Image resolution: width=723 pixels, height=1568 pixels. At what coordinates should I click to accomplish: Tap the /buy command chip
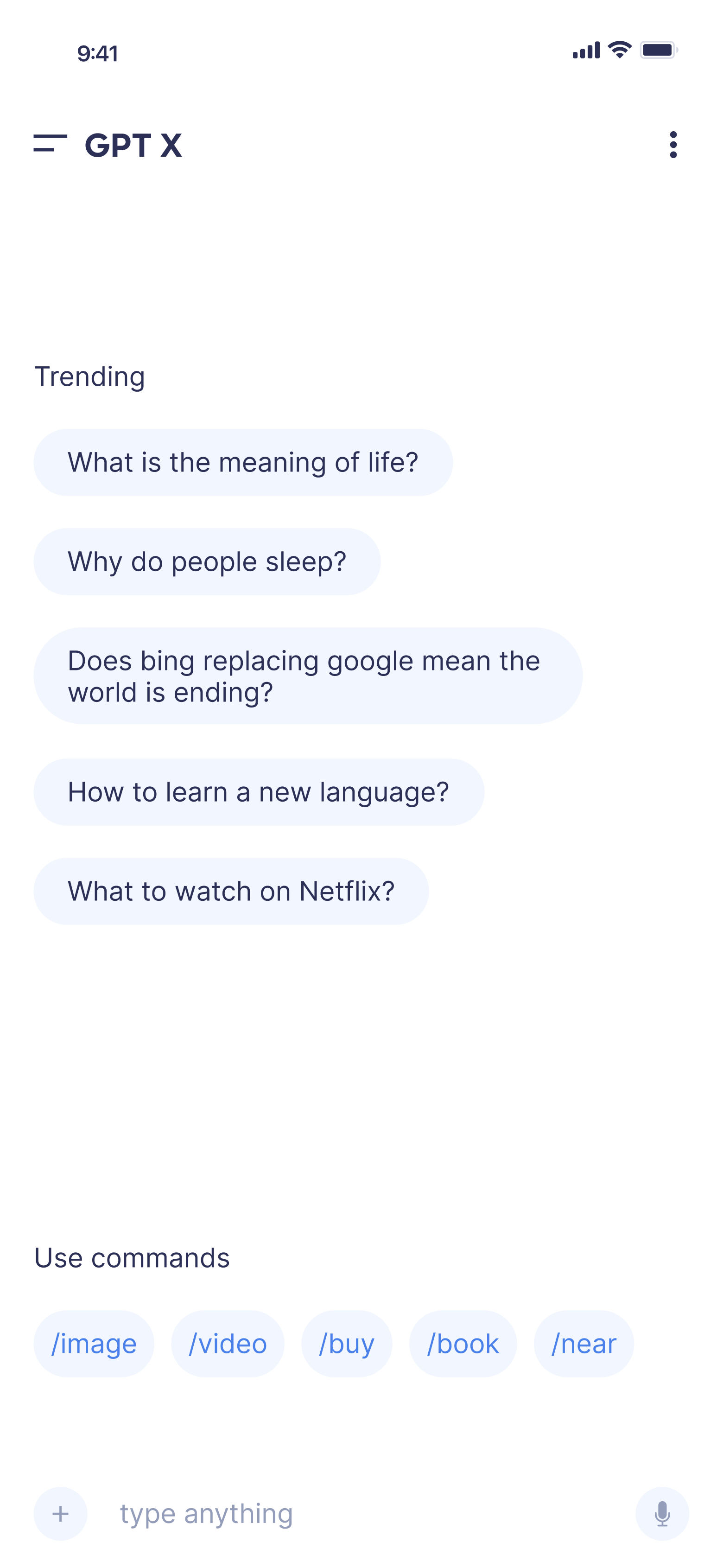pos(347,1344)
